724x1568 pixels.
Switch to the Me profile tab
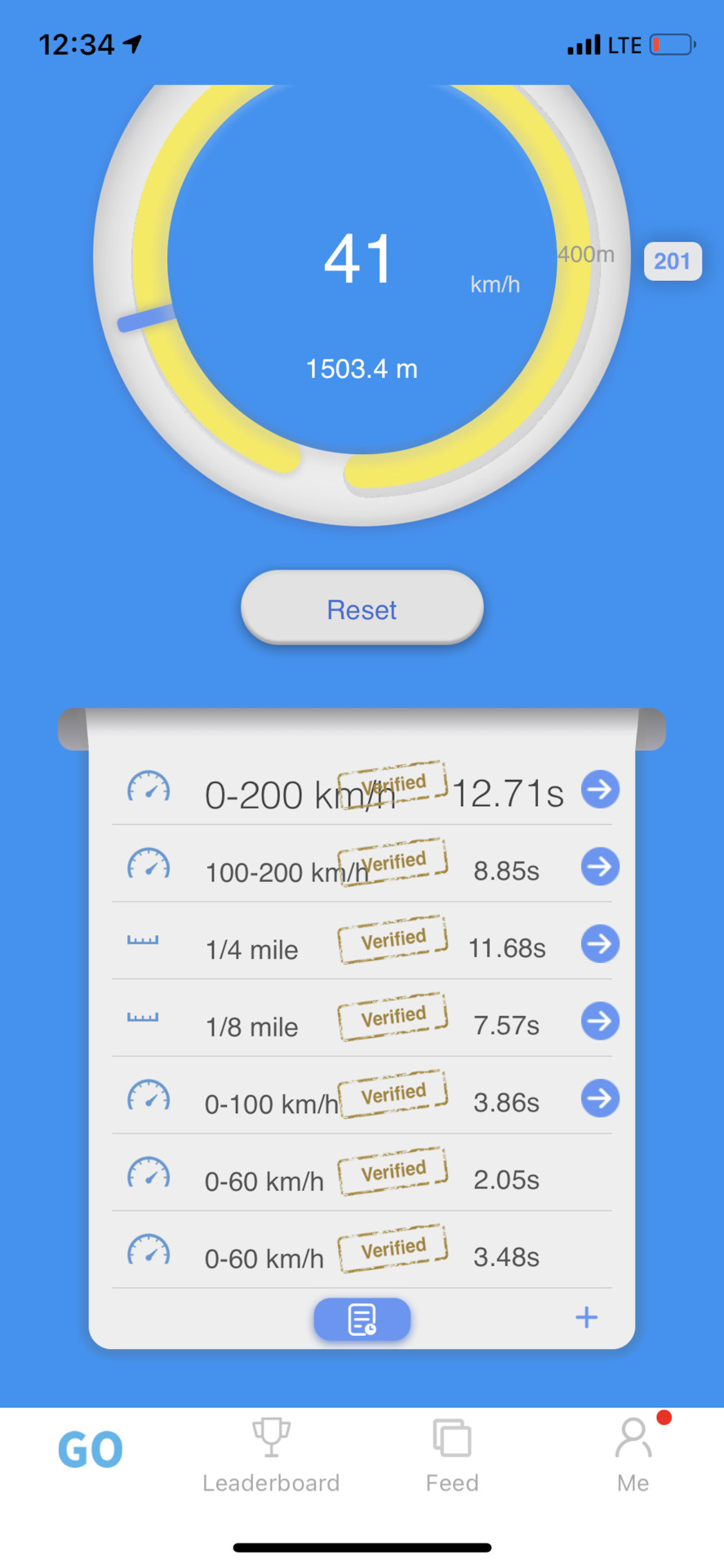click(633, 1457)
